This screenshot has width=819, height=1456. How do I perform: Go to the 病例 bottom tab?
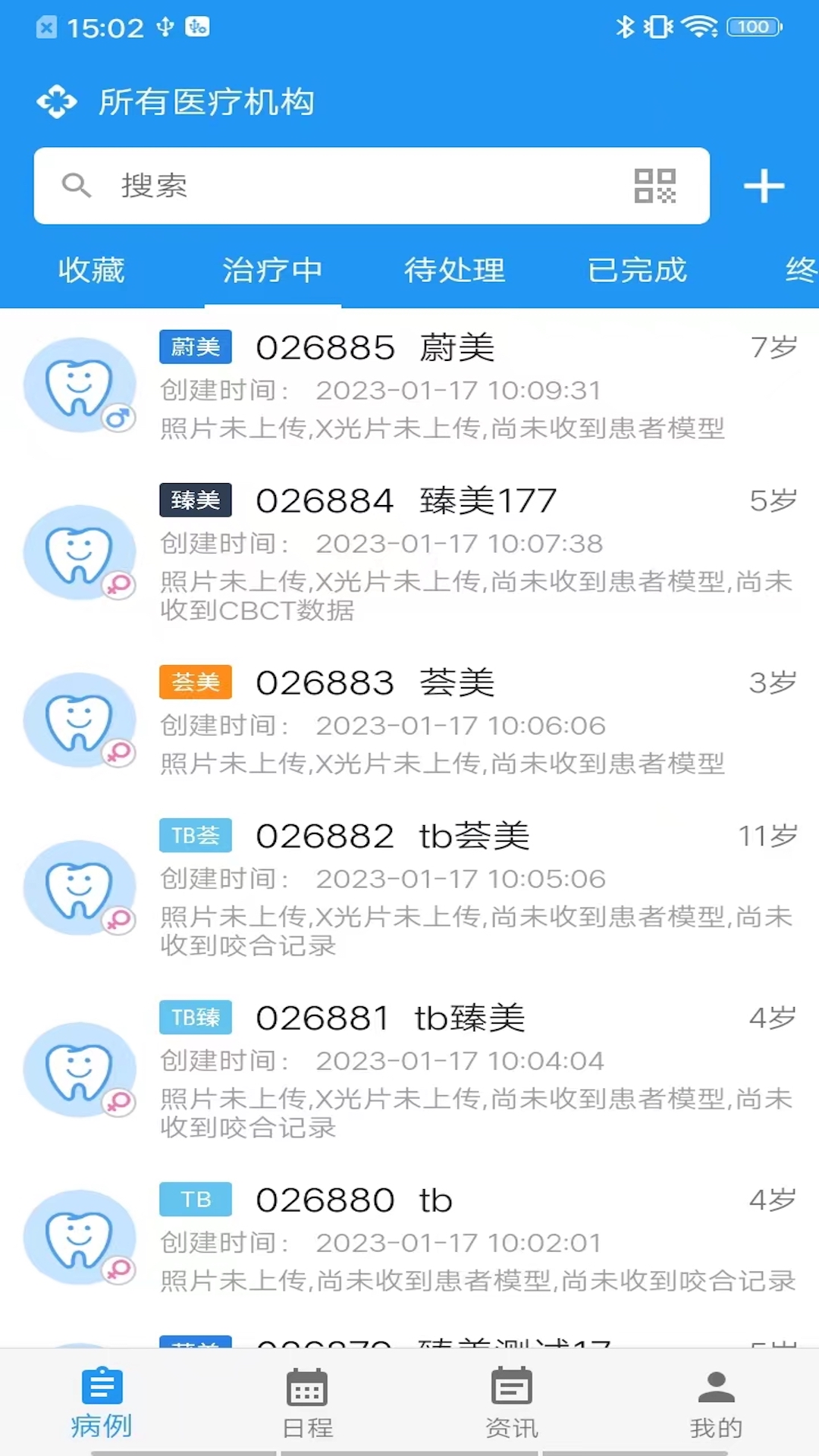pyautogui.click(x=102, y=1403)
